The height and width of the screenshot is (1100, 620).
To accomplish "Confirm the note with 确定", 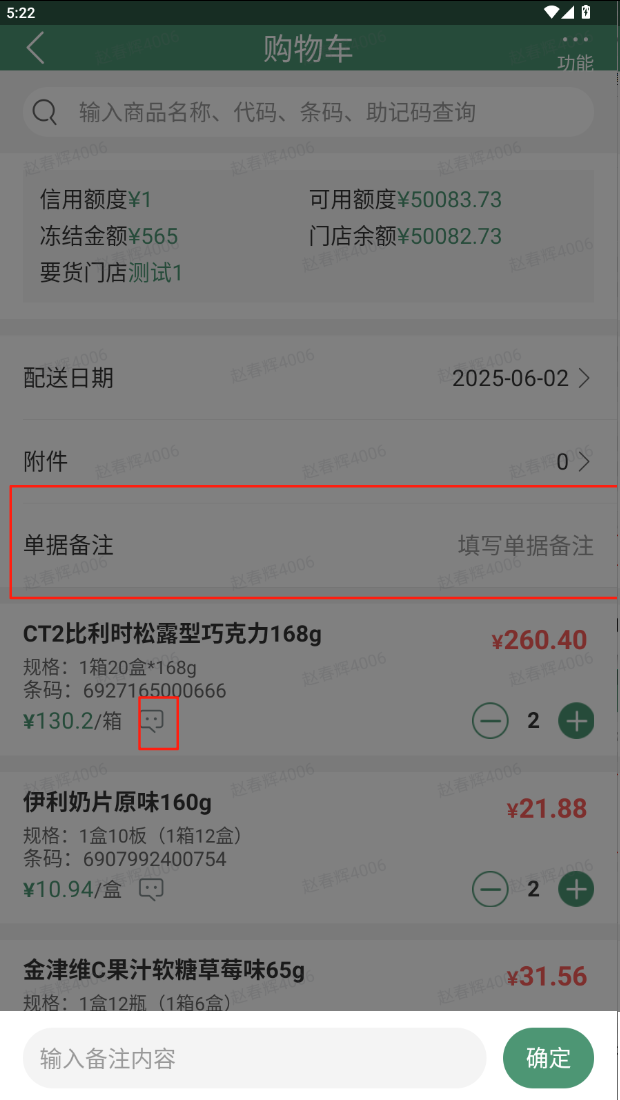I will [x=548, y=1058].
